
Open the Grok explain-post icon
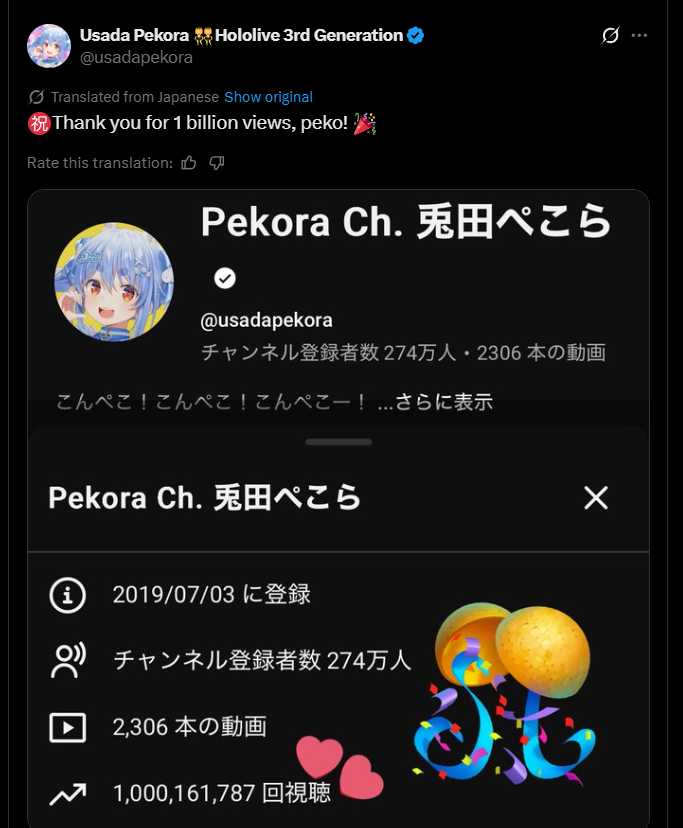click(610, 36)
